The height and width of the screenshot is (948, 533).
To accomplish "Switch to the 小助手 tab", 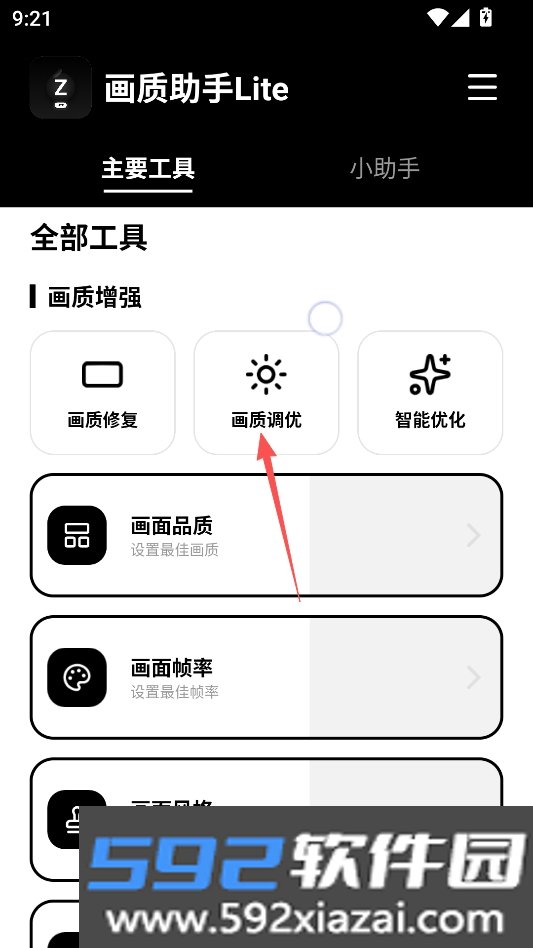I will pyautogui.click(x=384, y=168).
